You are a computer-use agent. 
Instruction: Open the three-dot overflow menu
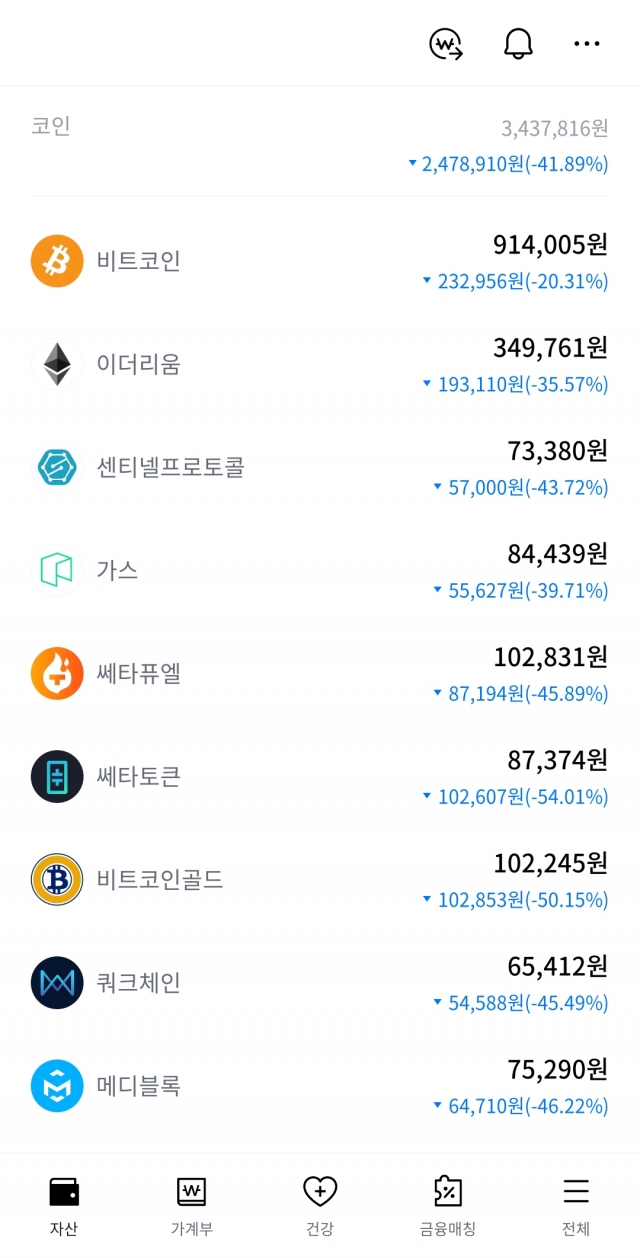click(x=587, y=44)
